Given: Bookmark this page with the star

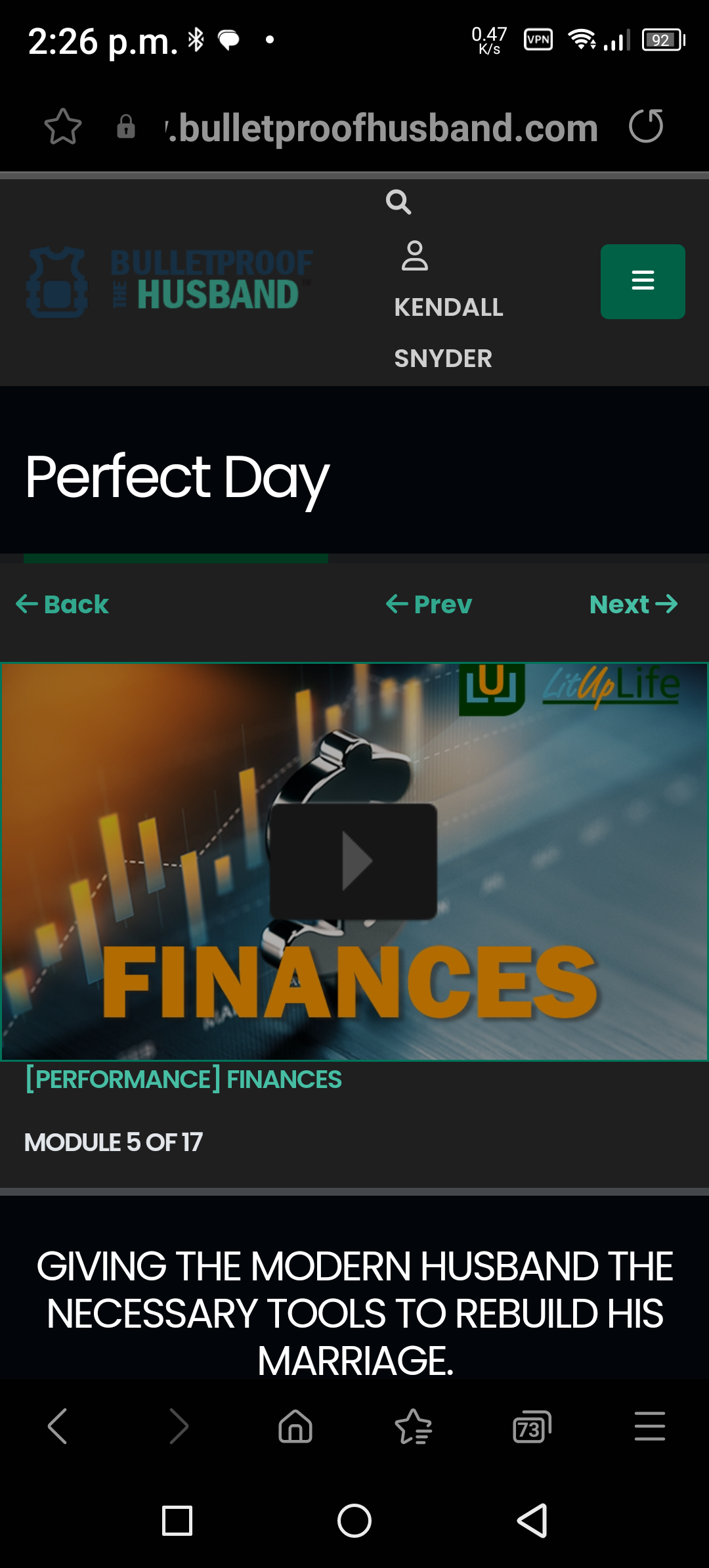Looking at the screenshot, I should [x=63, y=127].
